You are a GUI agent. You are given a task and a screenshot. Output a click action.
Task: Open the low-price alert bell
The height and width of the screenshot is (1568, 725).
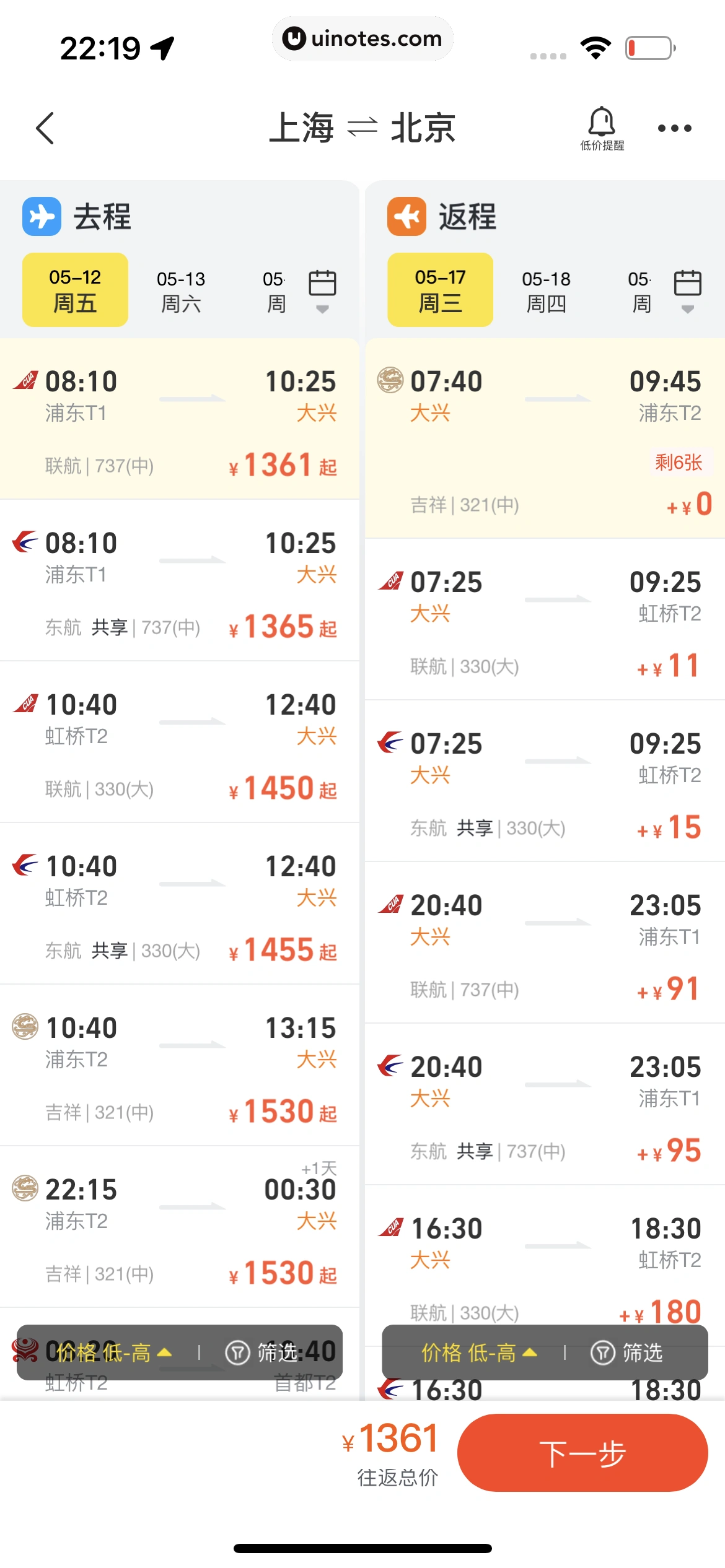click(x=602, y=128)
